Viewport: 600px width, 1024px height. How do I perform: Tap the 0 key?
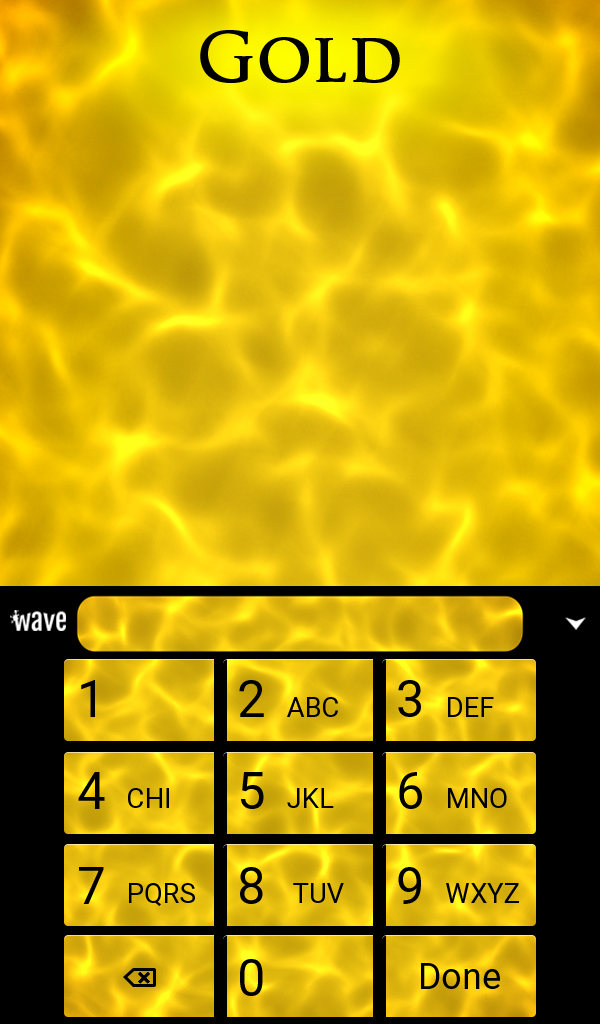(299, 977)
